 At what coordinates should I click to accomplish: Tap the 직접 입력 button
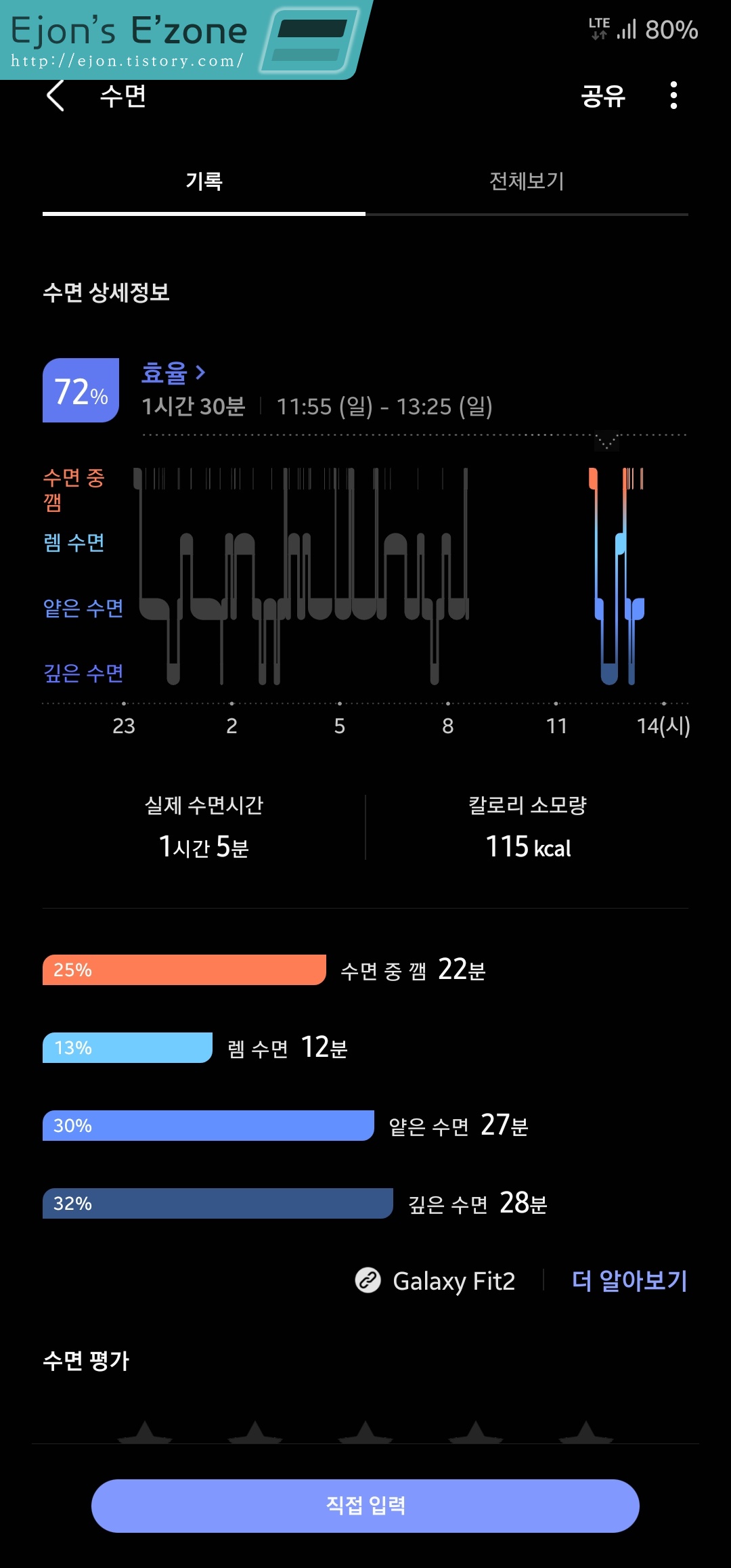coord(365,1506)
